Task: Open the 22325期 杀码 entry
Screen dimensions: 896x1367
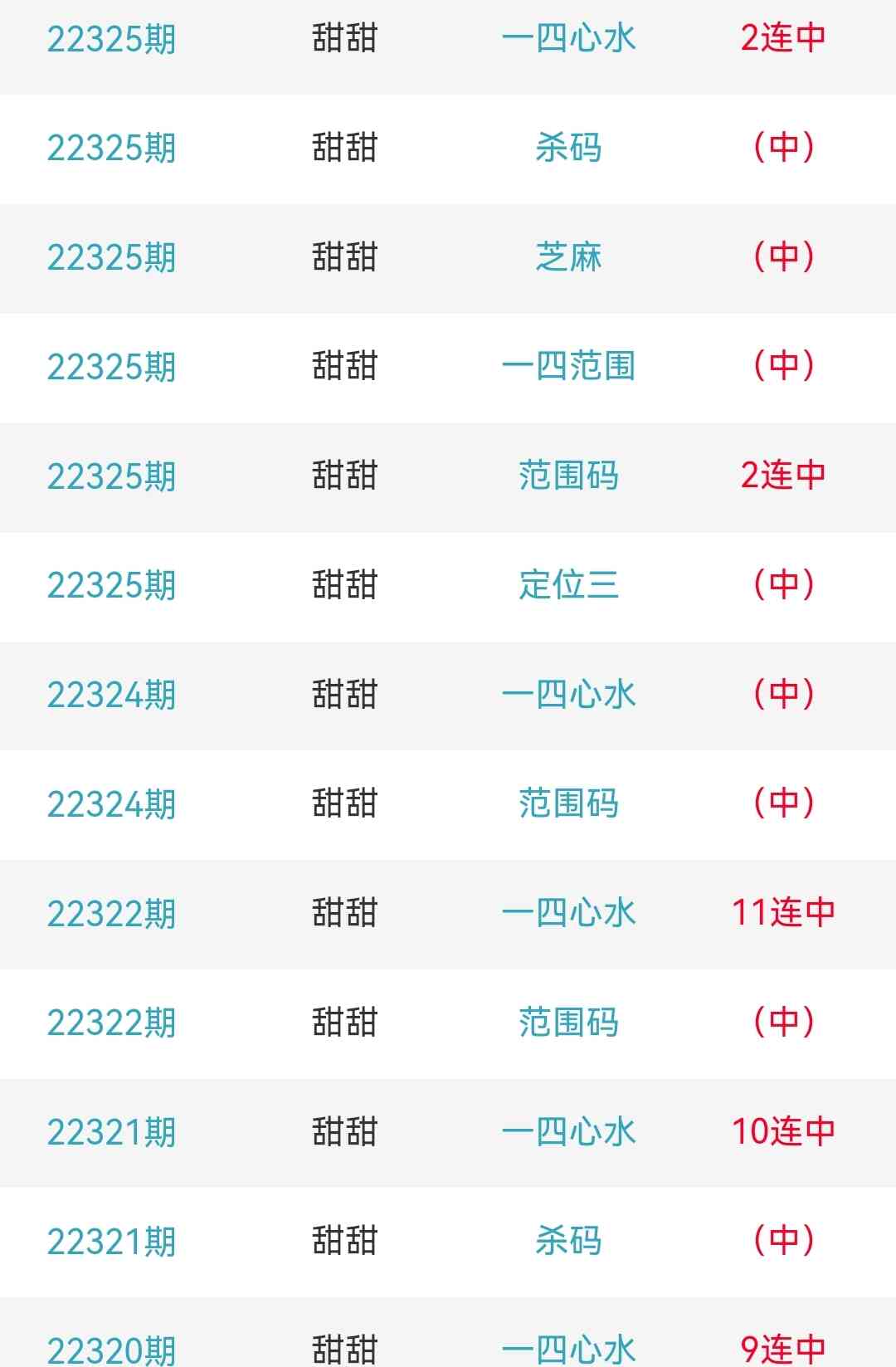Action: (x=568, y=149)
